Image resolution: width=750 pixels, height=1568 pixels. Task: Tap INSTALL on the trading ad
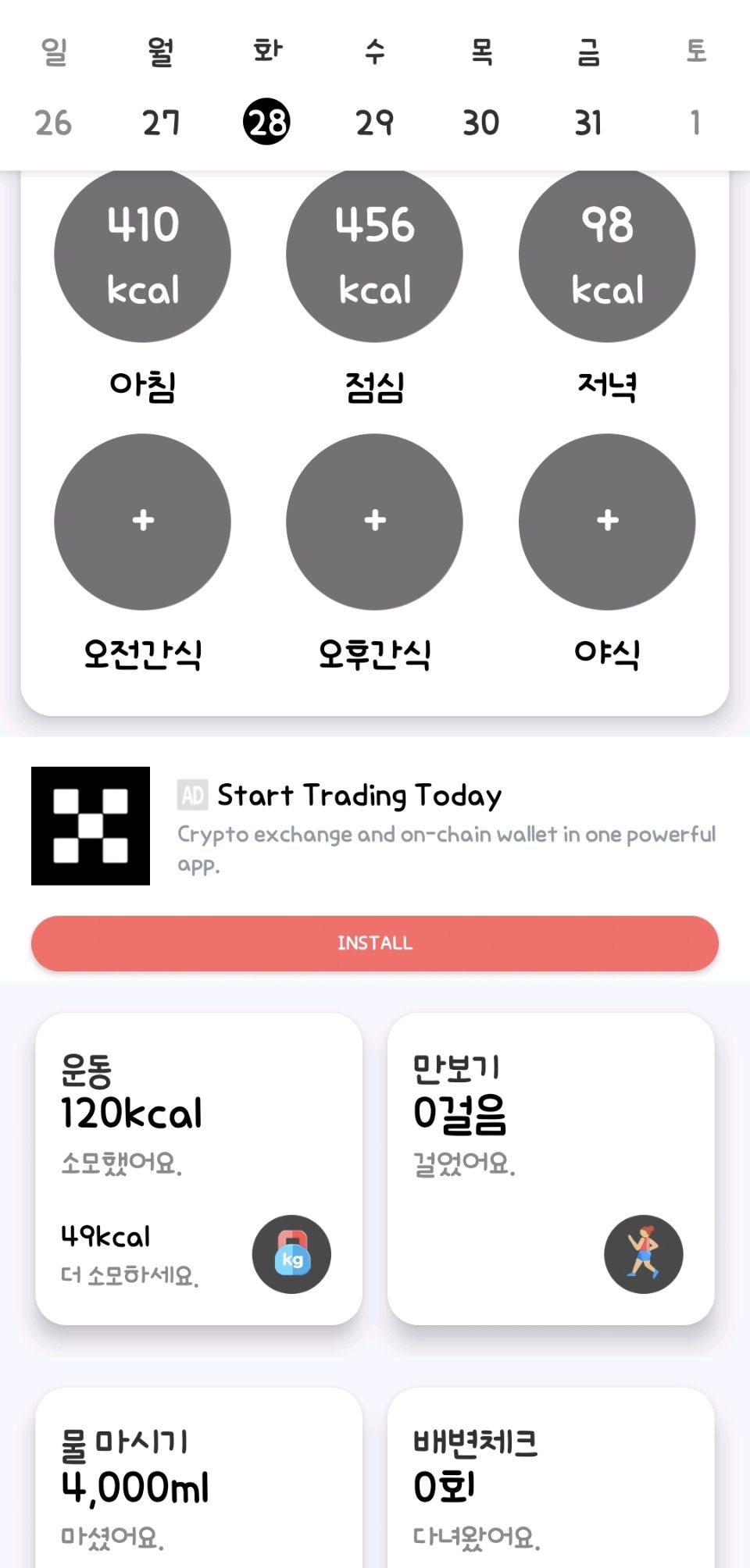375,943
